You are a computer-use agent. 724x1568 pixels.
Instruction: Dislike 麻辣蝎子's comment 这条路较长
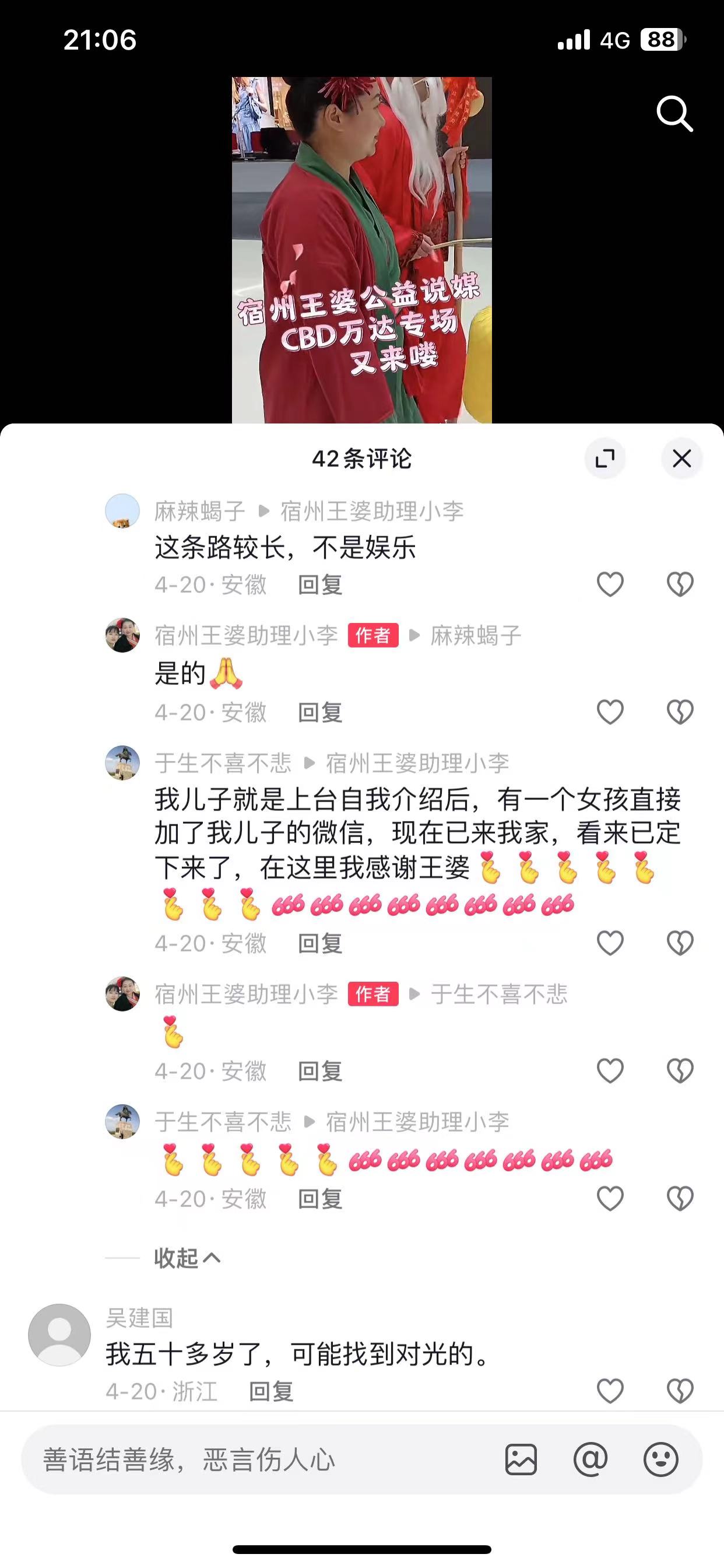click(680, 584)
